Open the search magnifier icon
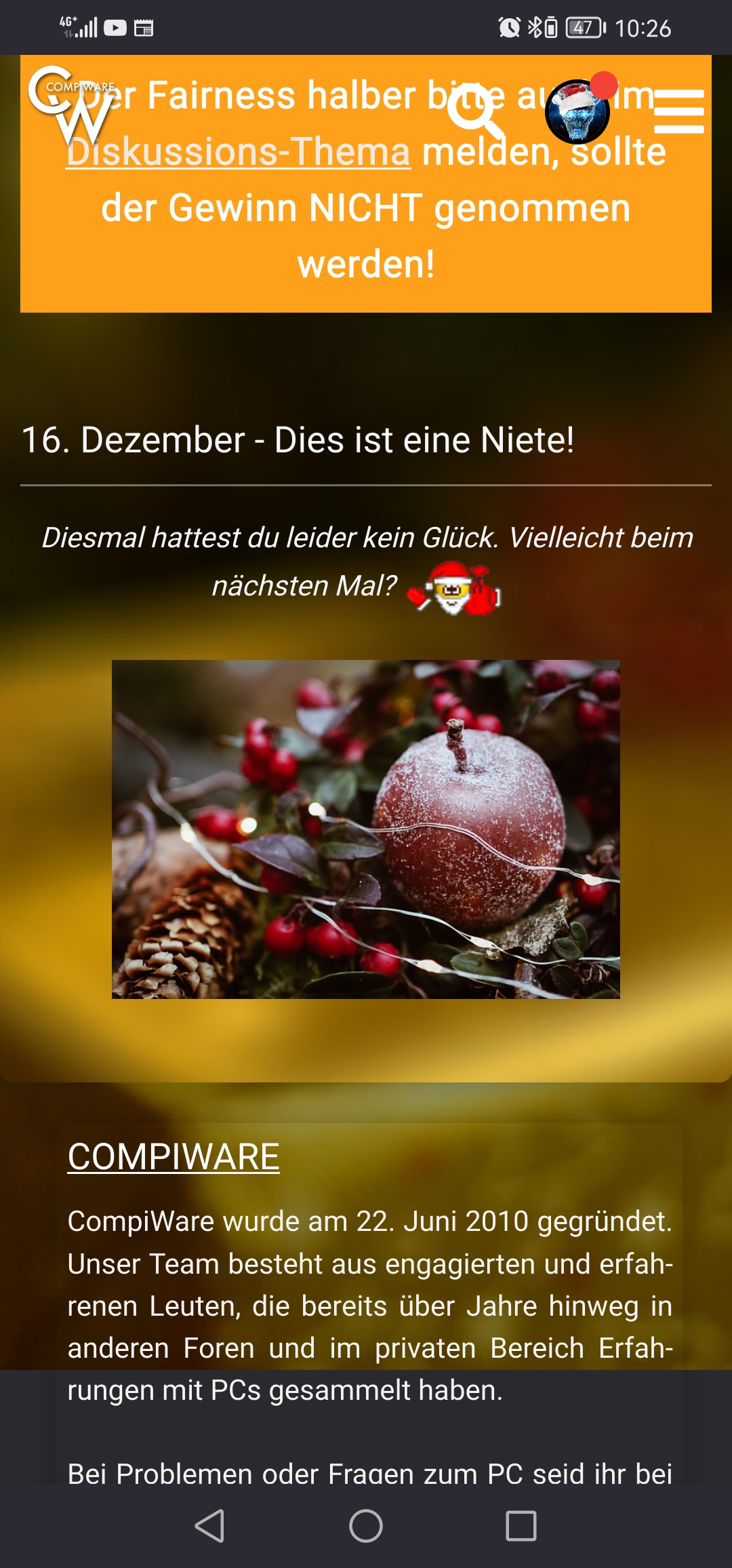Image resolution: width=732 pixels, height=1568 pixels. [x=476, y=111]
